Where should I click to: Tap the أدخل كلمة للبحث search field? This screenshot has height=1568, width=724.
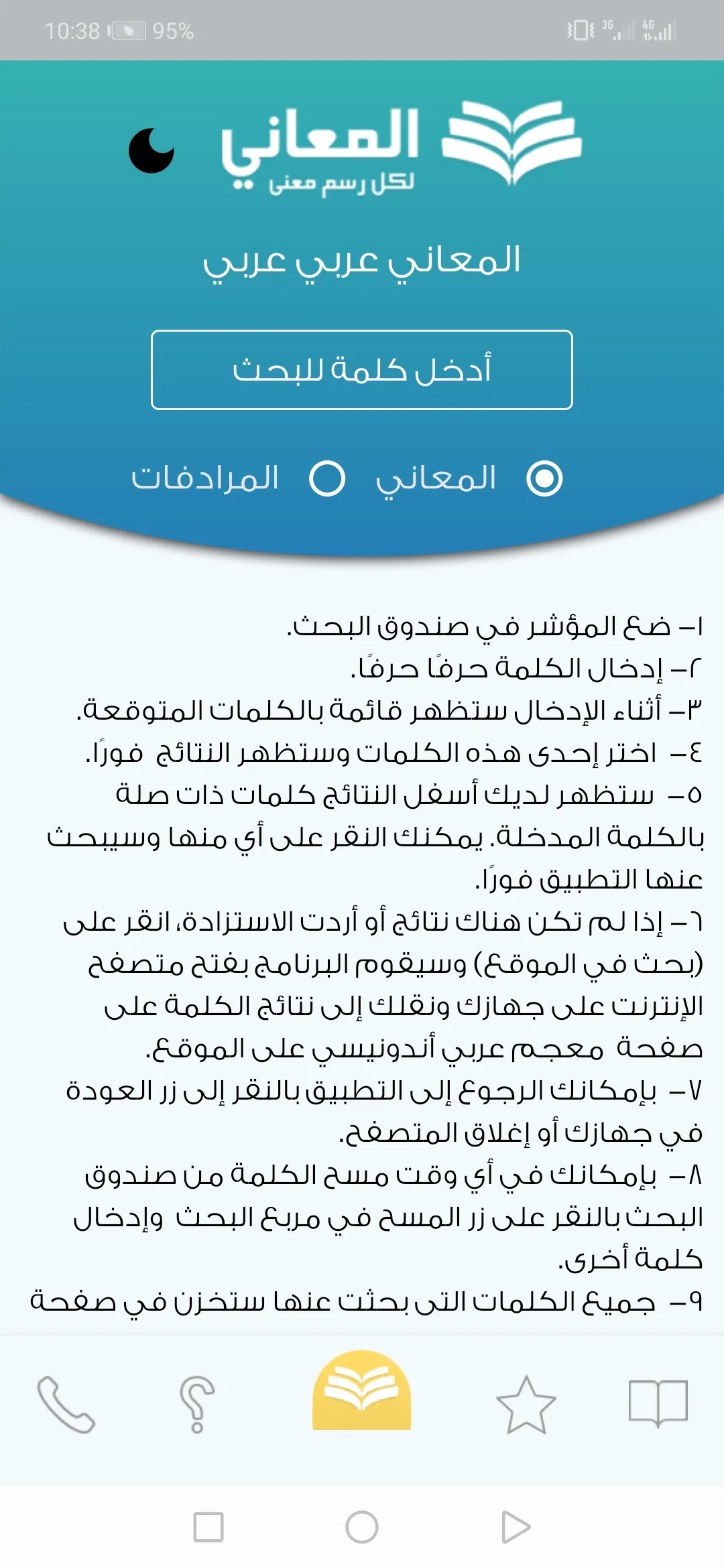coord(362,370)
